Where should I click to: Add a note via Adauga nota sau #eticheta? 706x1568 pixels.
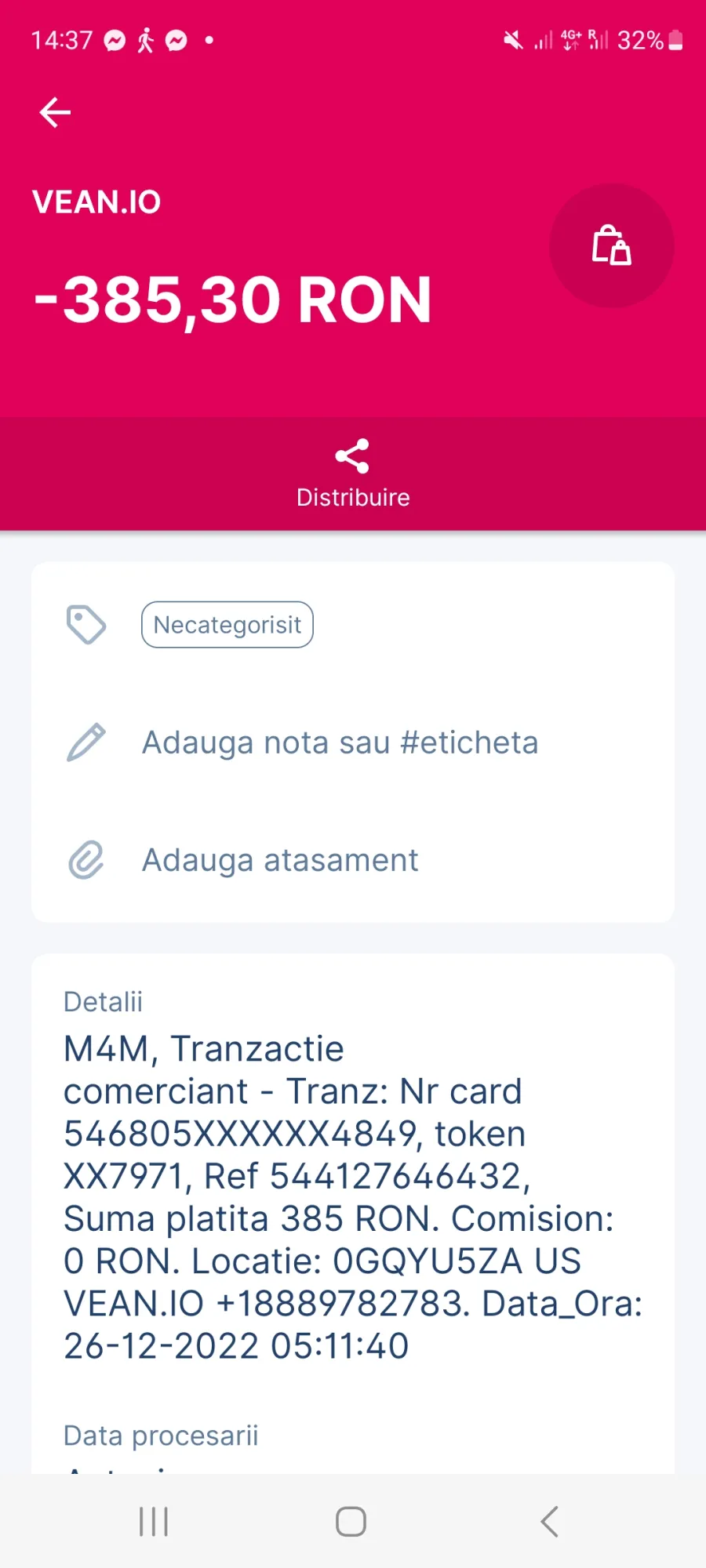click(340, 742)
